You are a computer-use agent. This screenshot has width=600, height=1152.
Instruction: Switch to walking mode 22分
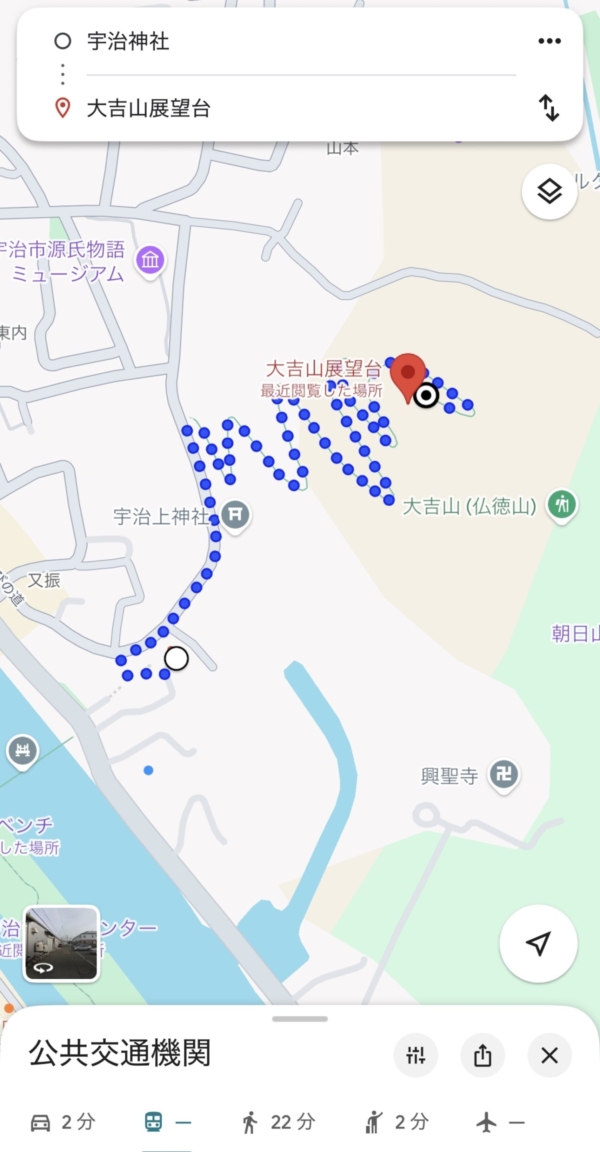click(x=279, y=1122)
